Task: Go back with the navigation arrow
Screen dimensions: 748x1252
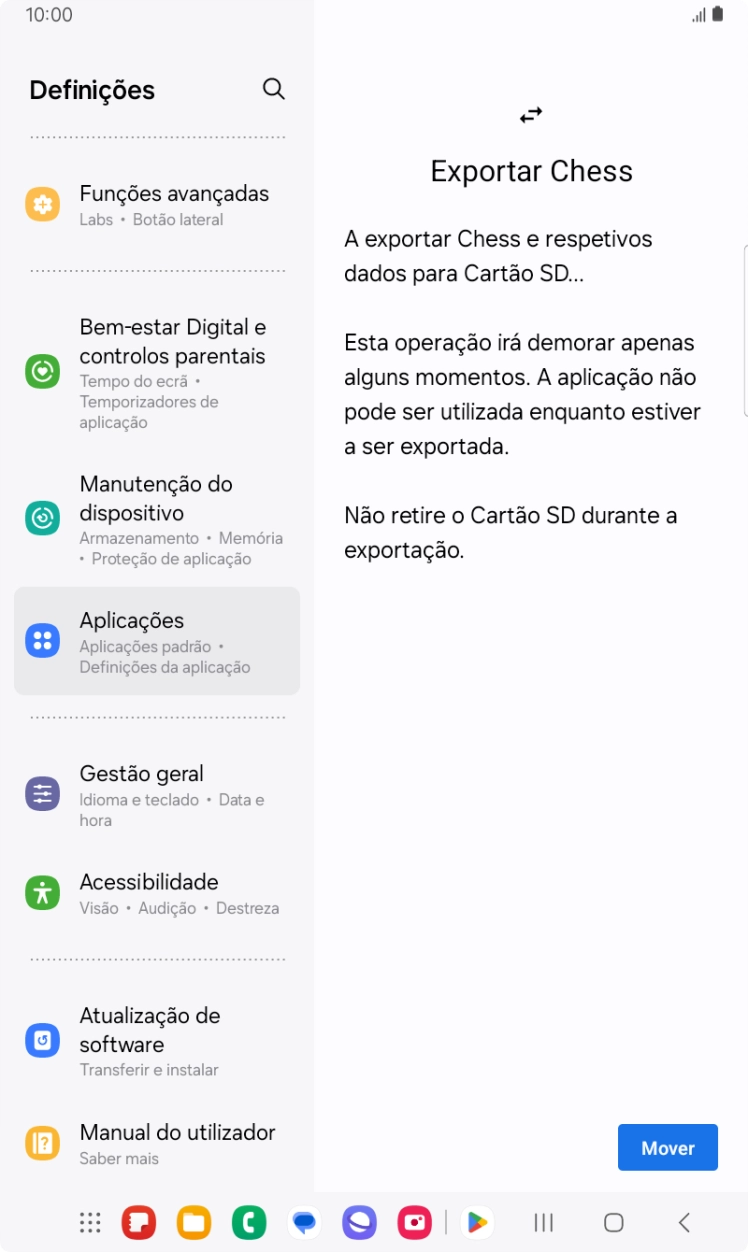Action: point(685,1222)
